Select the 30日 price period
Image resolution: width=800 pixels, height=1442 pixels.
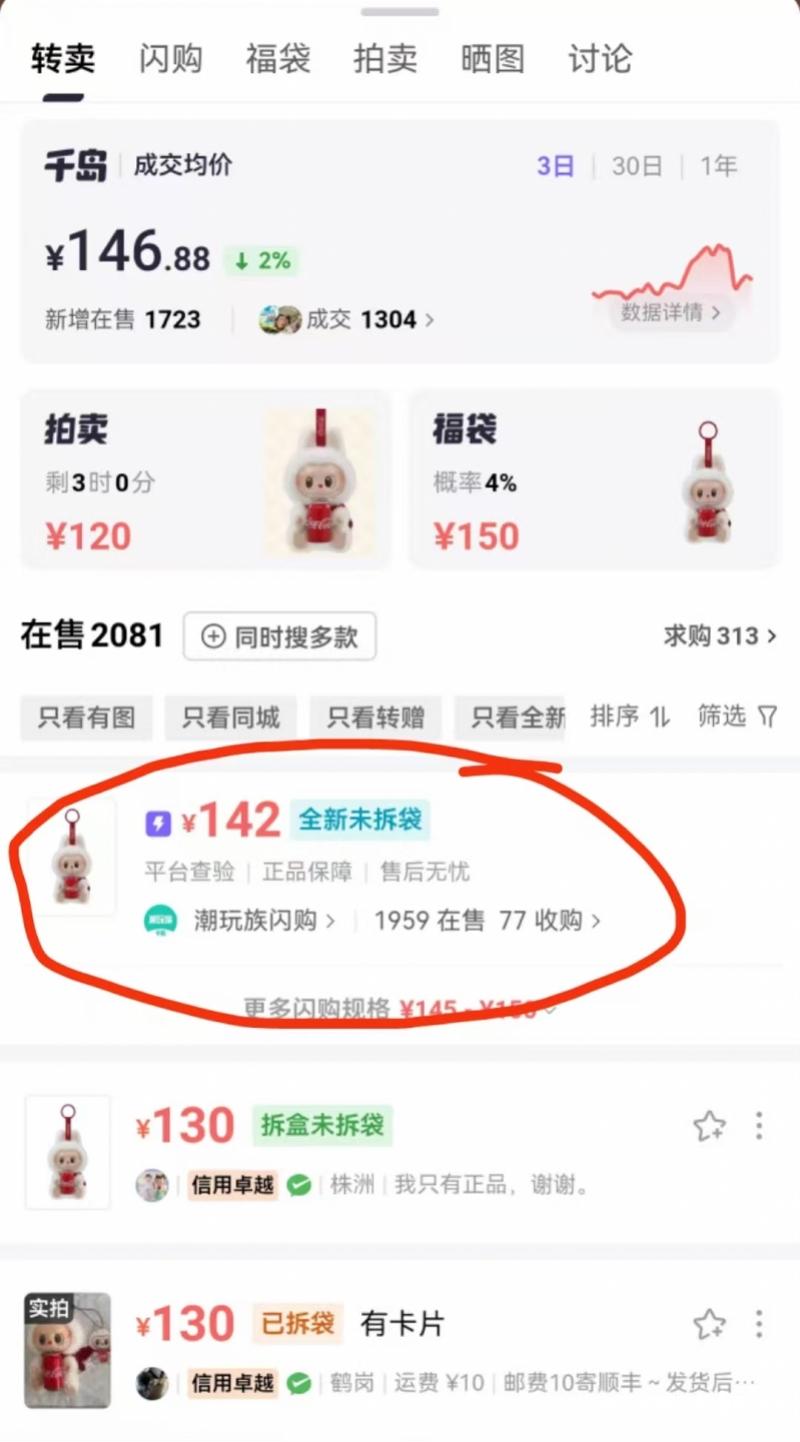click(x=636, y=167)
